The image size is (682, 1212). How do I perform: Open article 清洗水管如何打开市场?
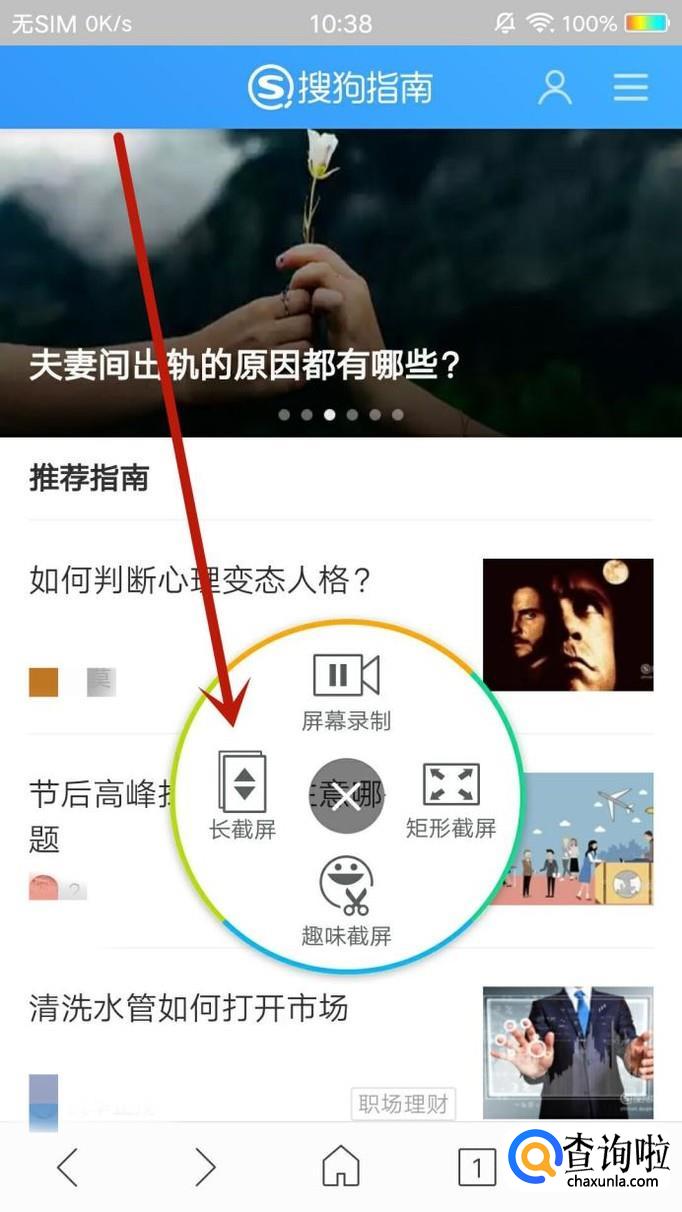pos(189,1008)
